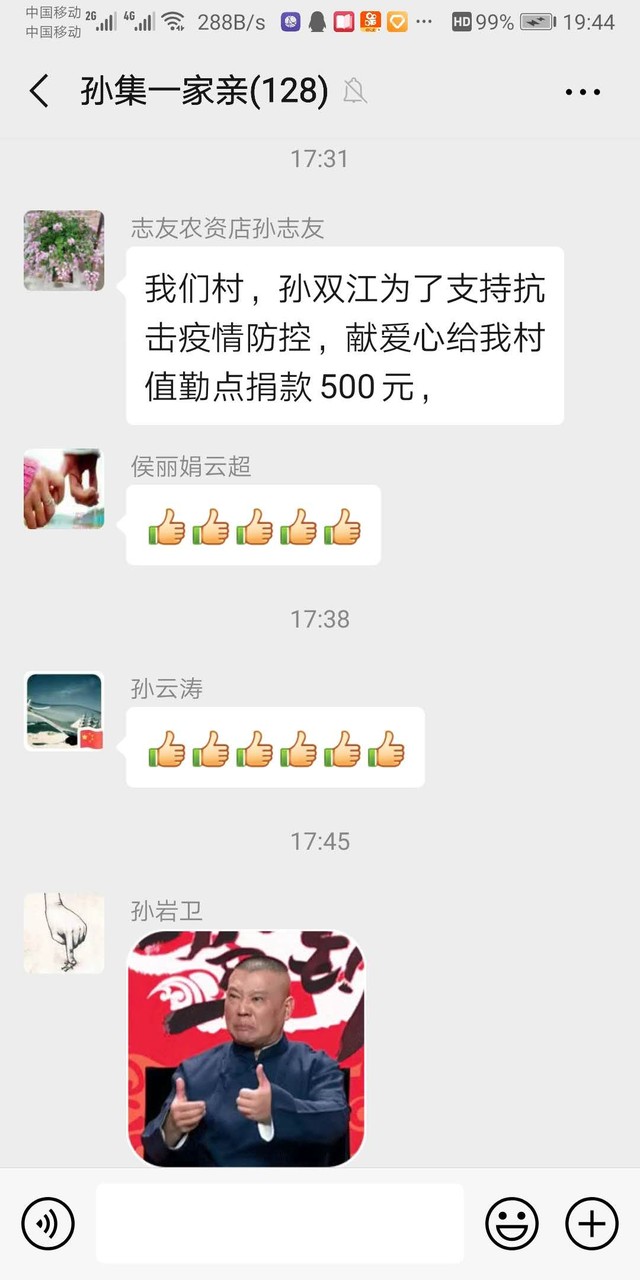The image size is (640, 1280).
Task: Open the three-dot chat info menu
Action: click(x=583, y=92)
